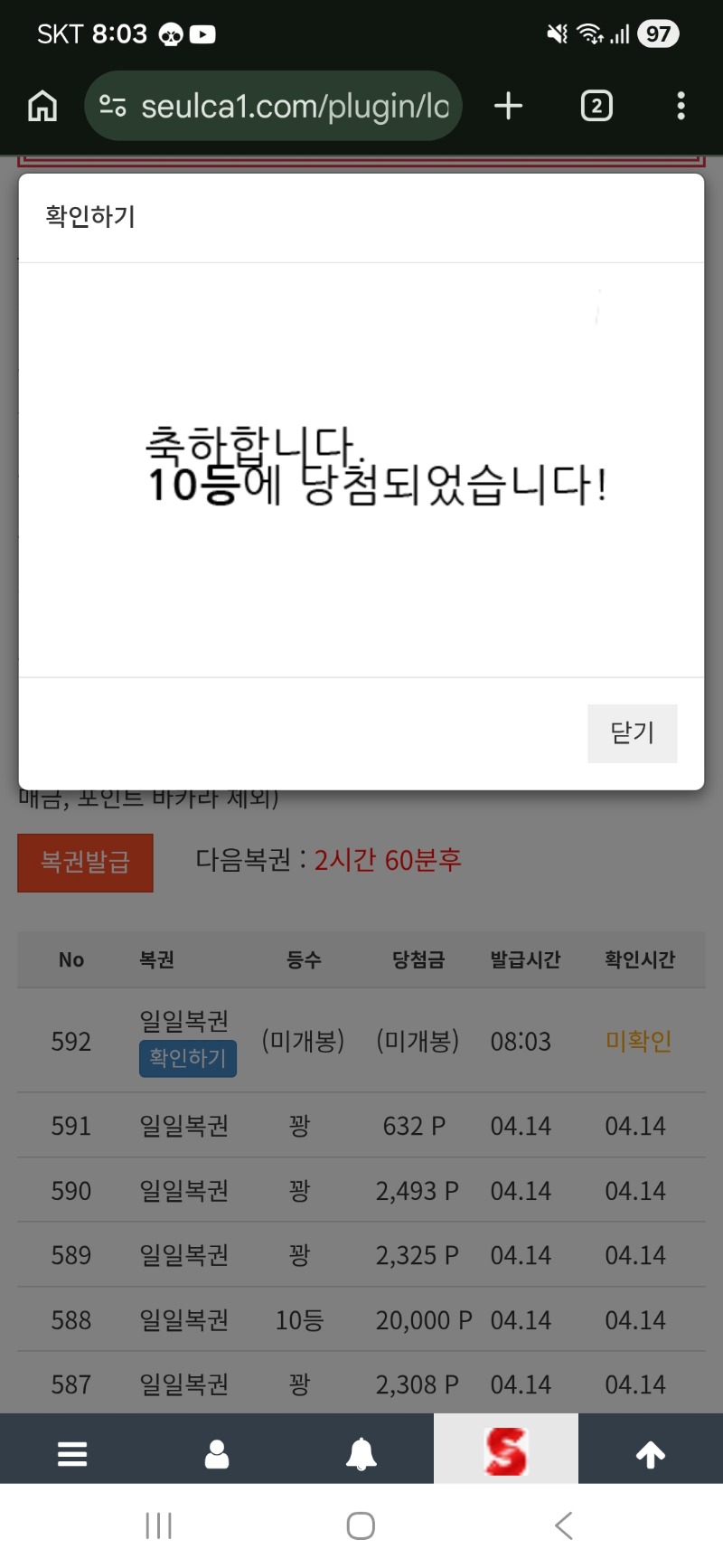Open the browser overflow menu
Viewport: 723px width, 1568px height.
681,107
